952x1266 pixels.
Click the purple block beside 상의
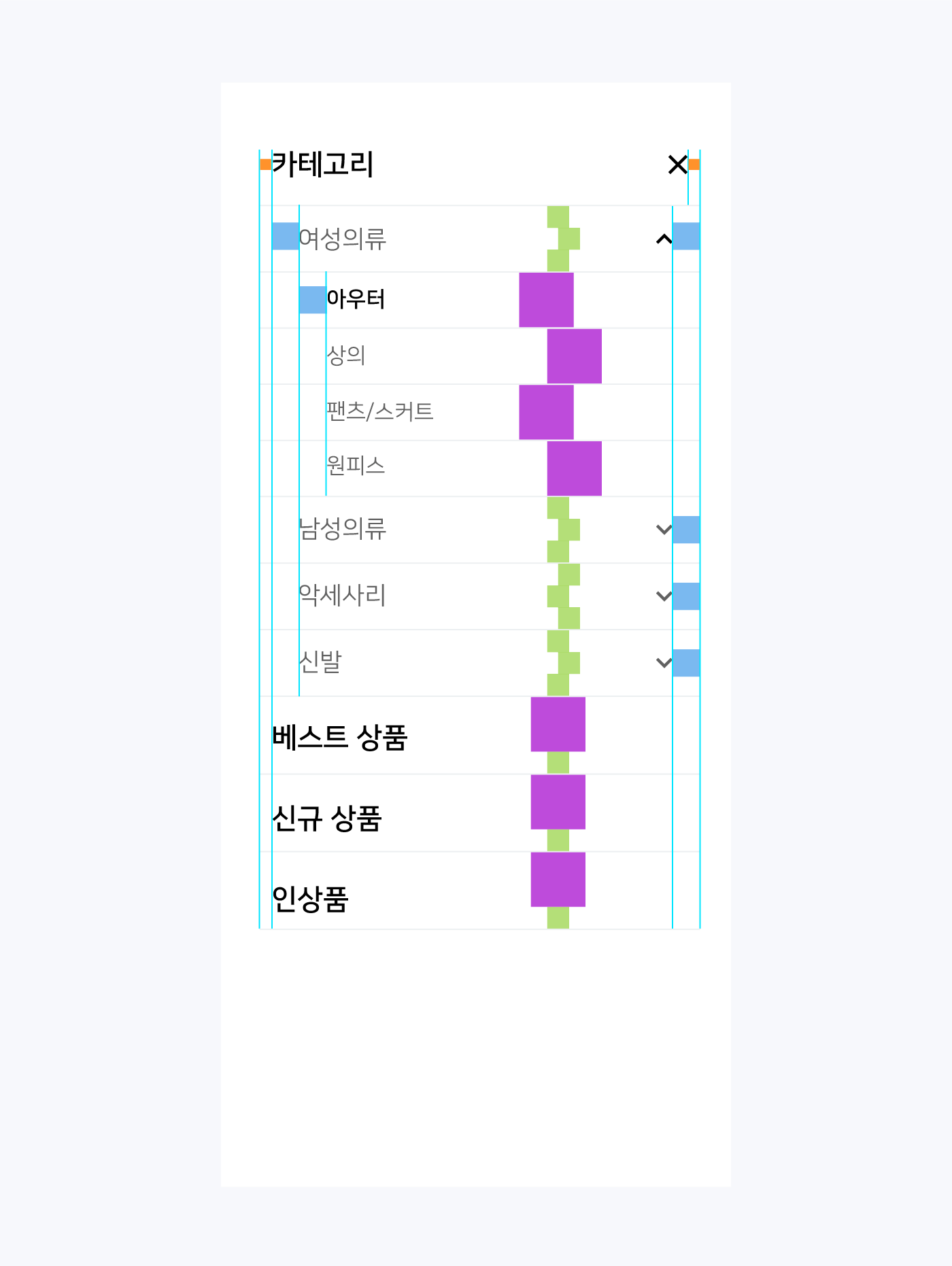tap(573, 357)
